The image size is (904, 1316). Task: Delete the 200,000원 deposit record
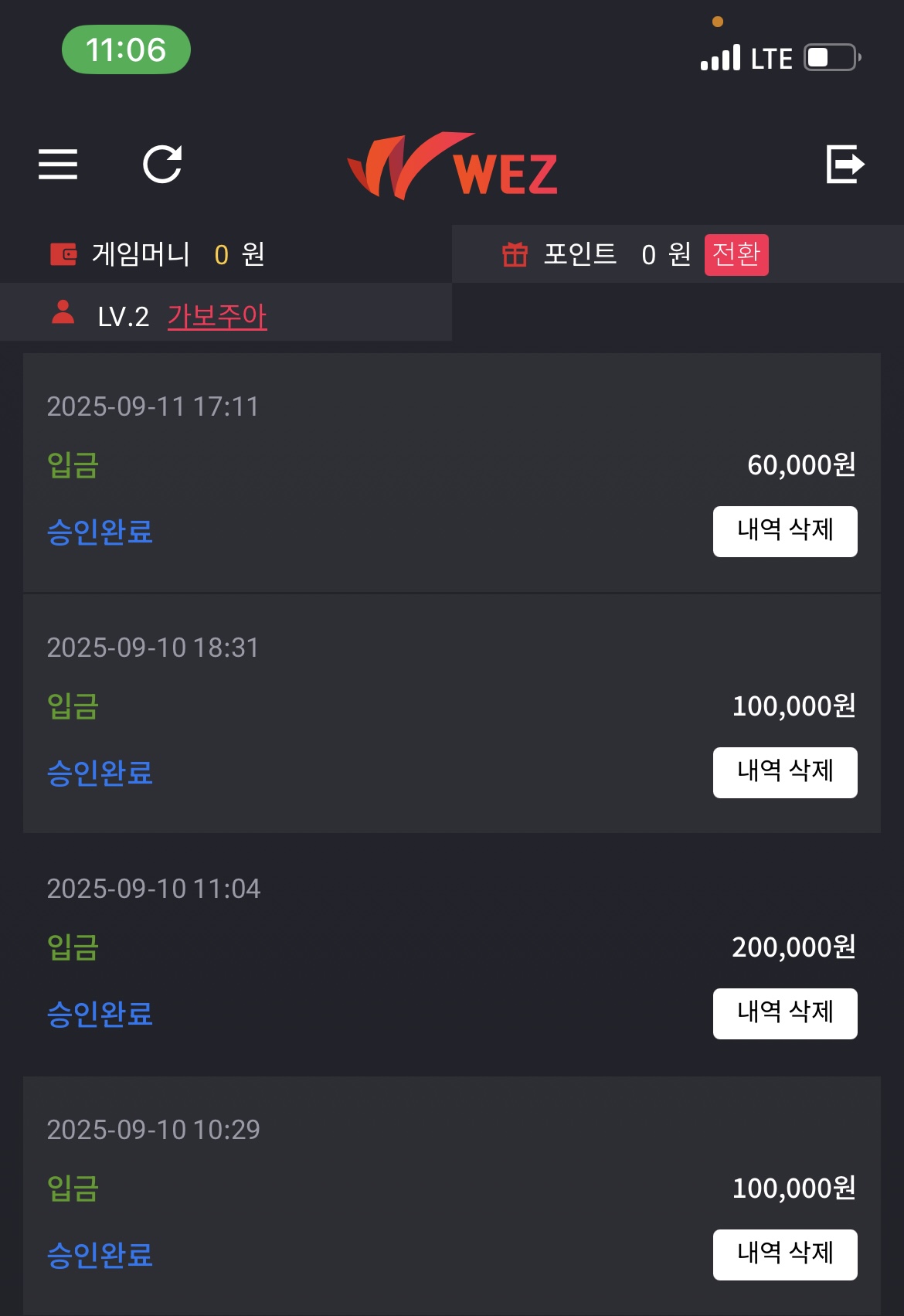[784, 1013]
